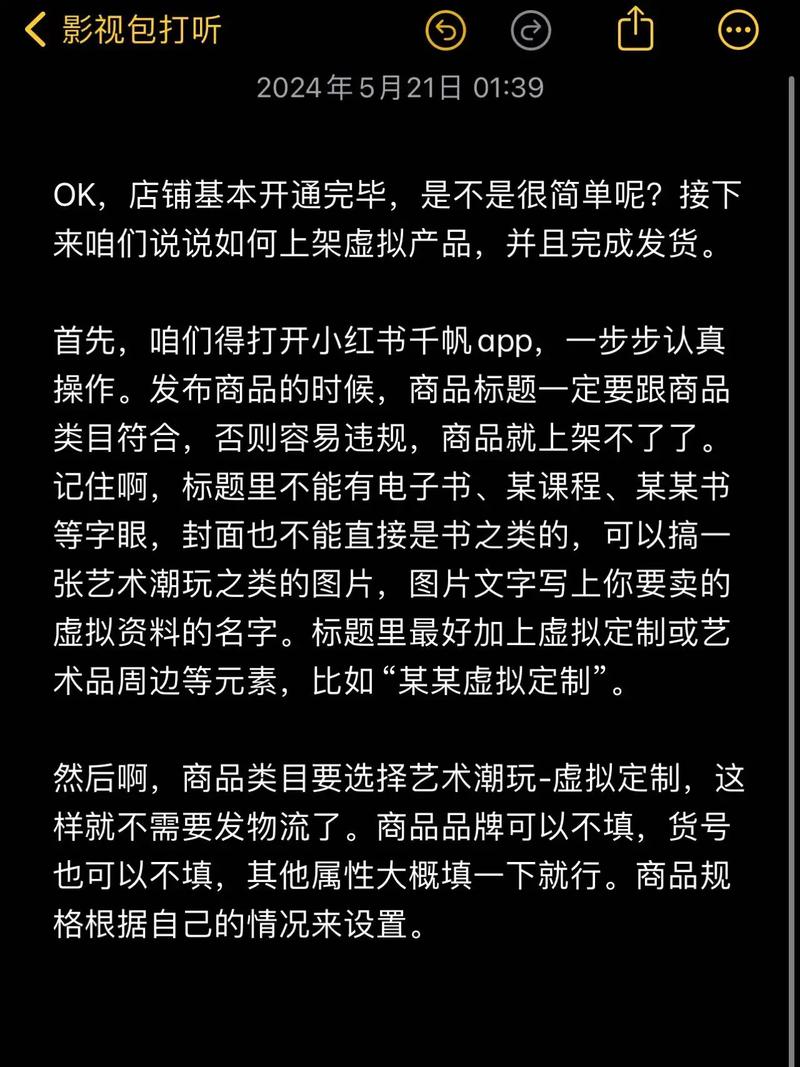
Task: Place cursor after the word OK
Action: (100, 196)
